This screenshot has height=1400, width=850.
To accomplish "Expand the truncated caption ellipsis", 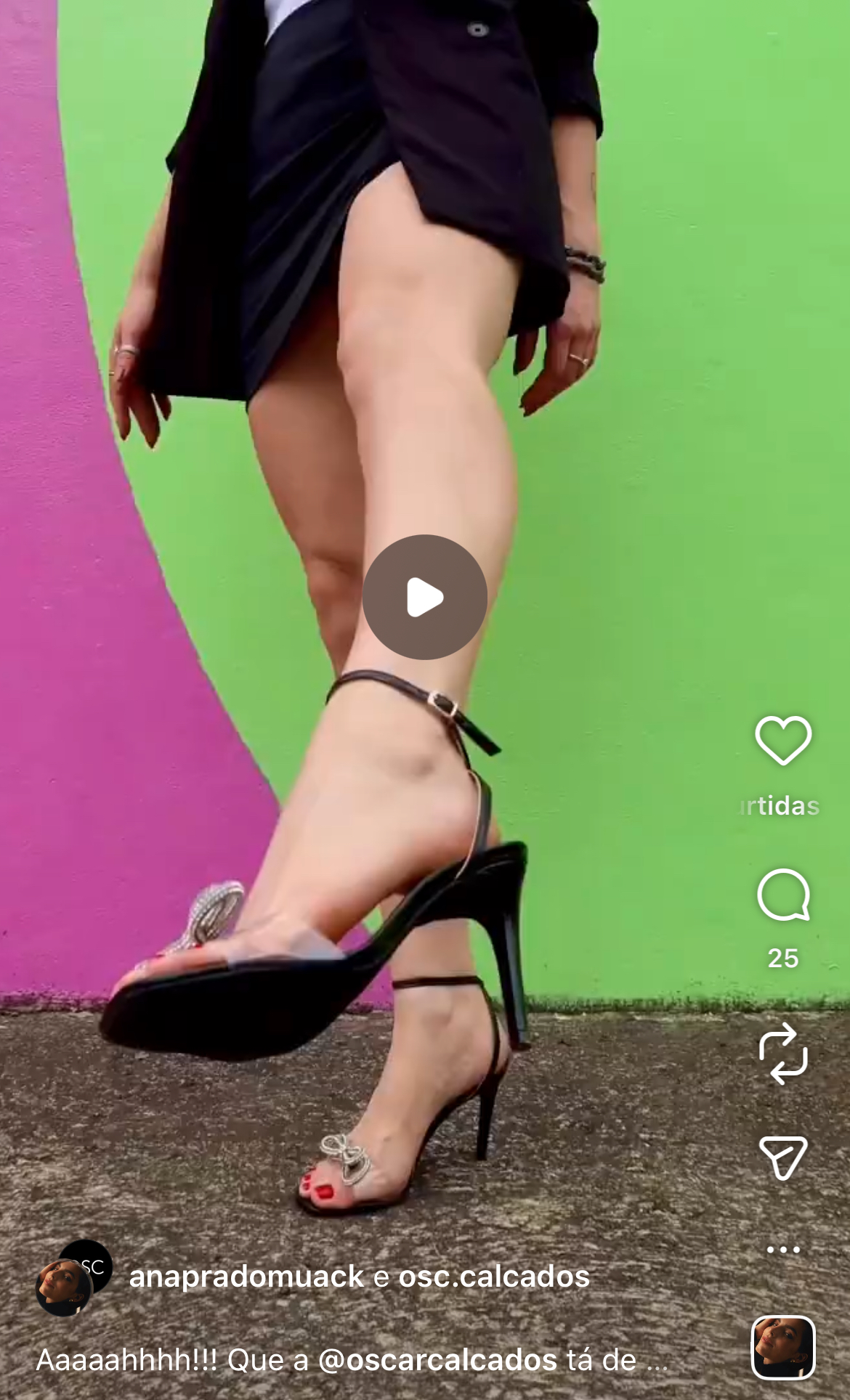I will [656, 1361].
